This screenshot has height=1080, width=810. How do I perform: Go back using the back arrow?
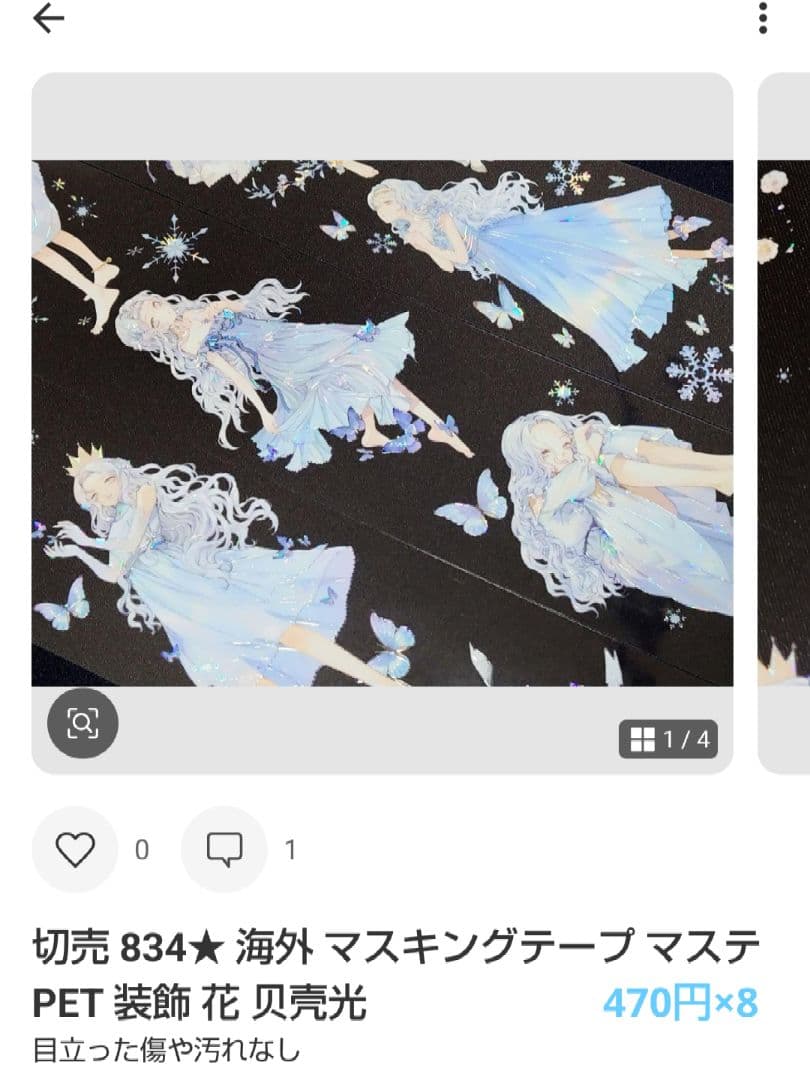click(48, 19)
